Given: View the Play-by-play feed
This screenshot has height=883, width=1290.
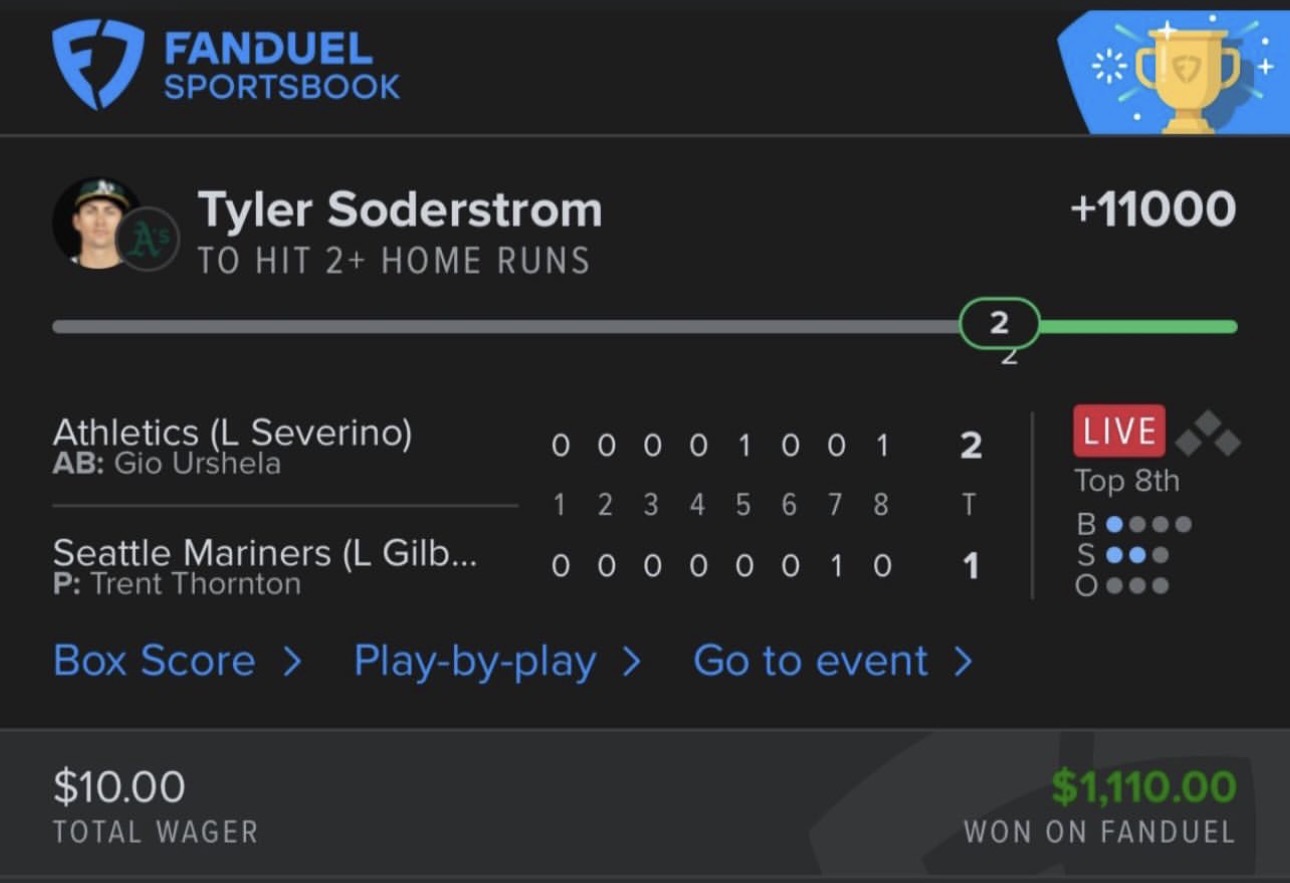Looking at the screenshot, I should point(496,662).
